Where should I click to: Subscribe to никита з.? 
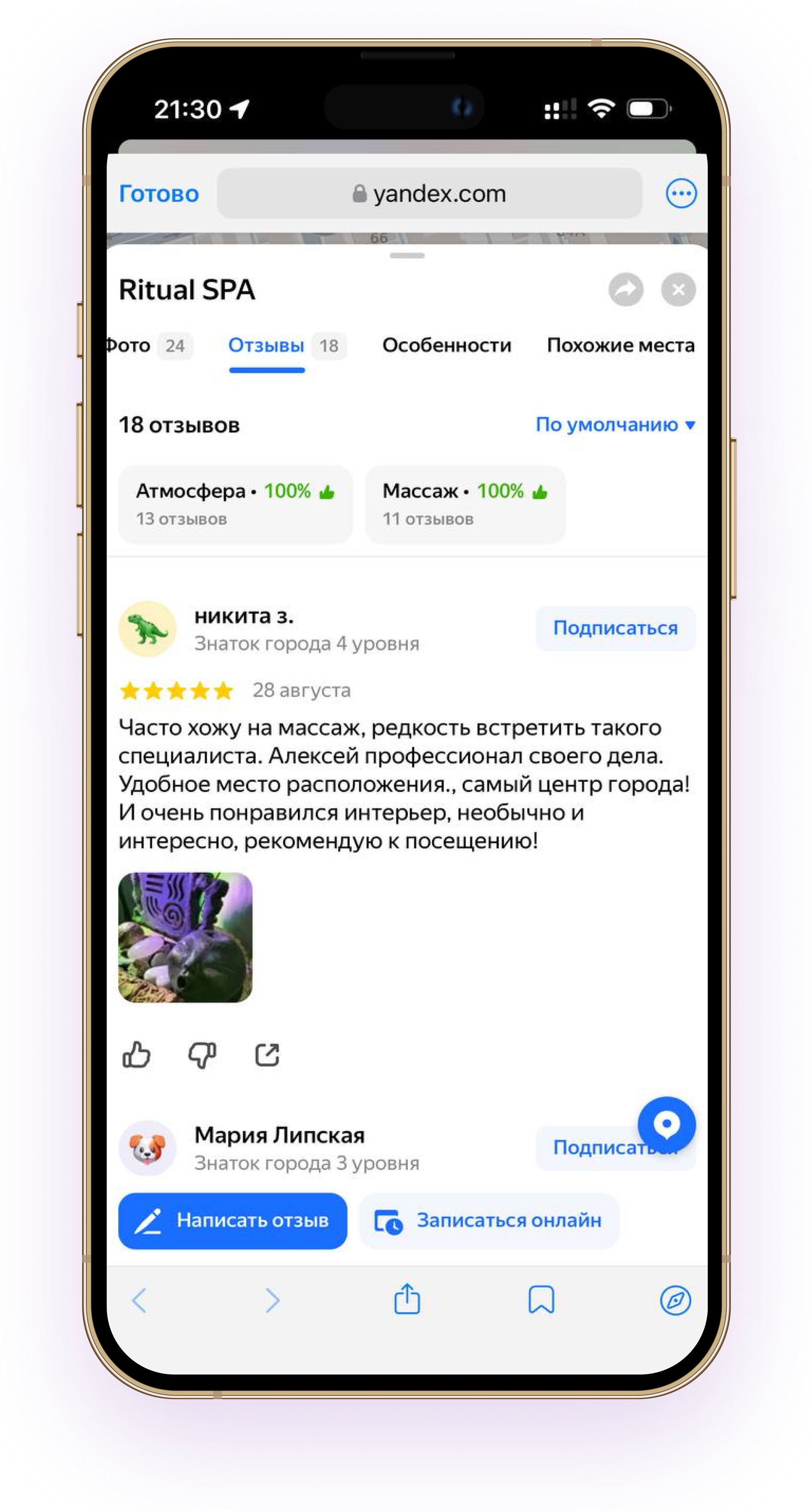click(615, 628)
